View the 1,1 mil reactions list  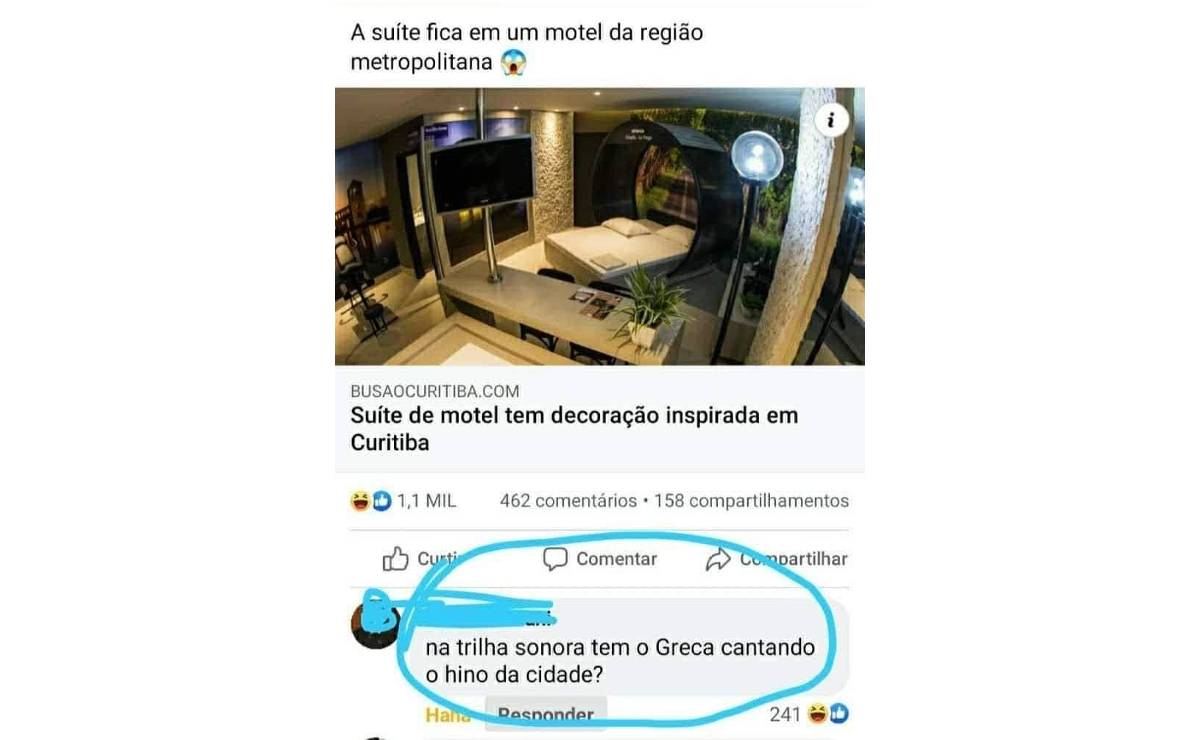tap(403, 501)
